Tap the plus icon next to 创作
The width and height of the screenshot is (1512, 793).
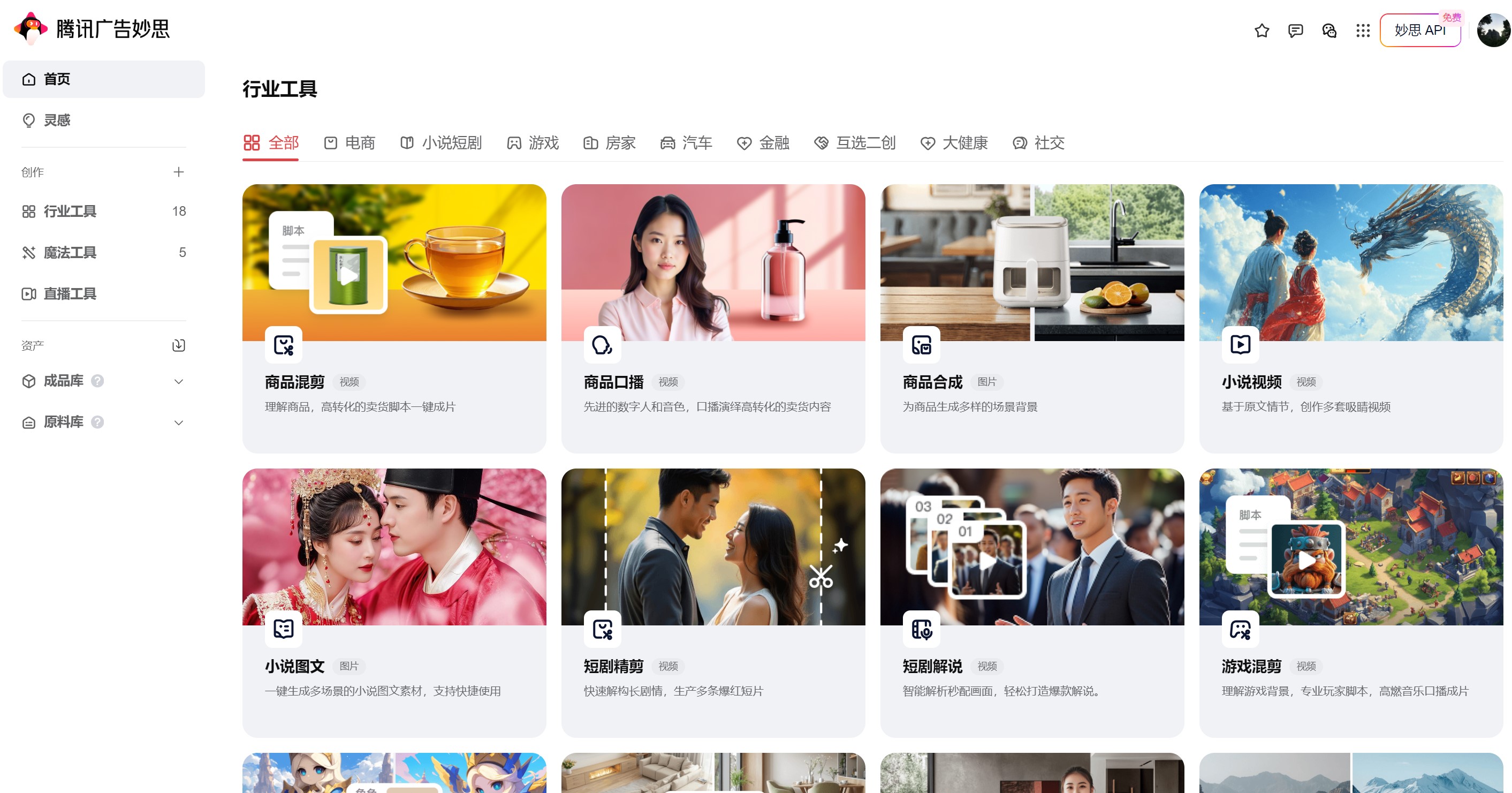click(178, 171)
